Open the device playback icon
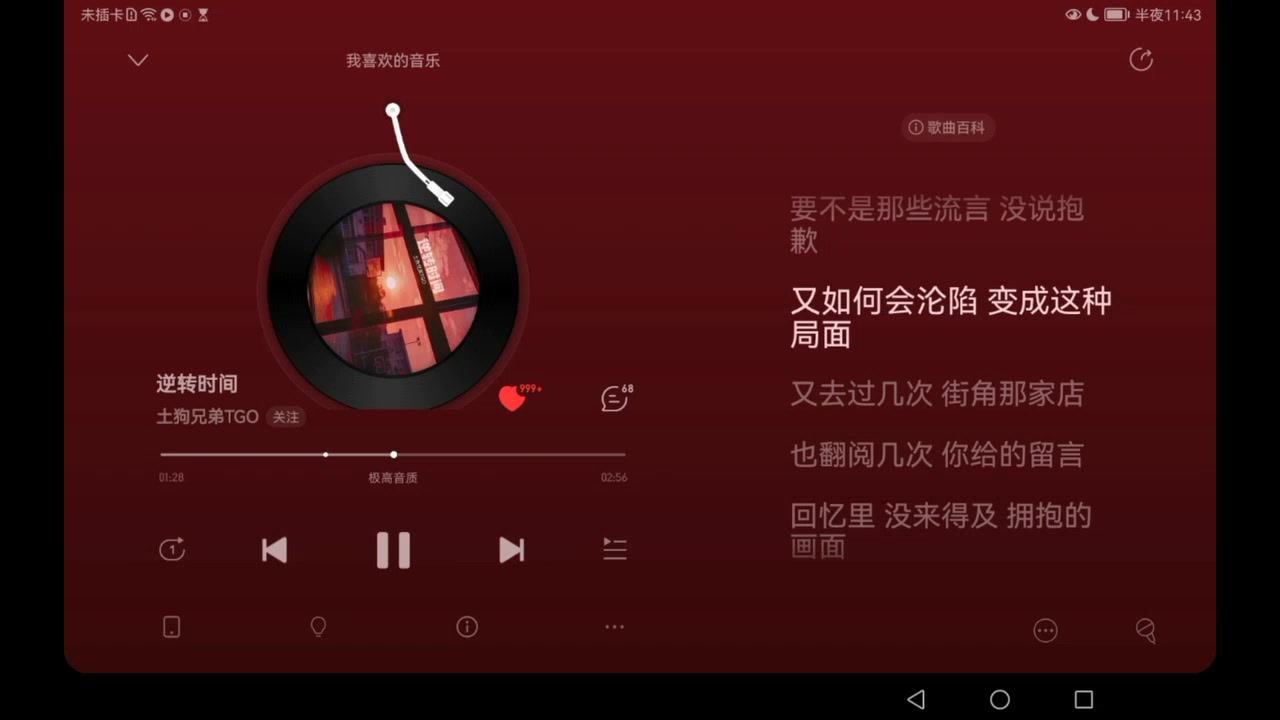Viewport: 1280px width, 720px height. (x=172, y=627)
